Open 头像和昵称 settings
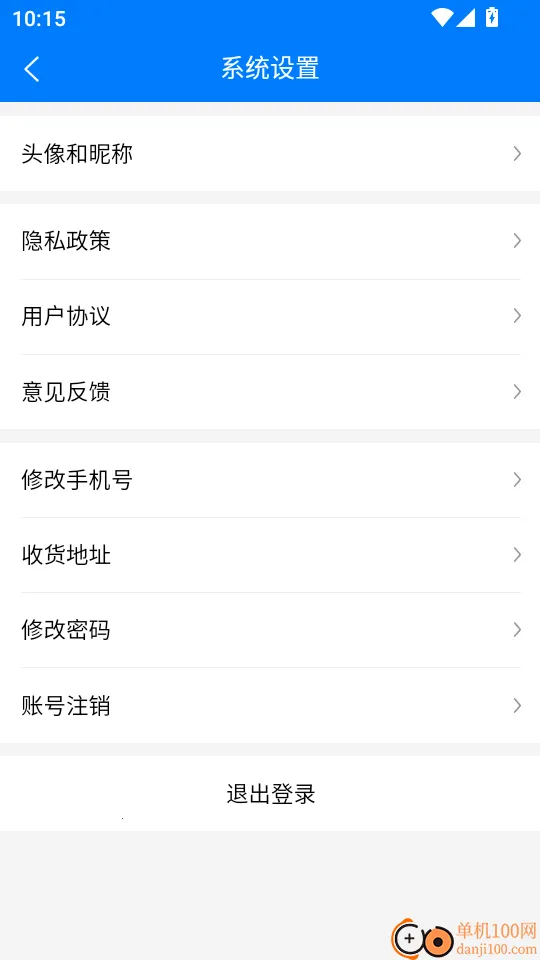The height and width of the screenshot is (960, 540). coord(270,154)
